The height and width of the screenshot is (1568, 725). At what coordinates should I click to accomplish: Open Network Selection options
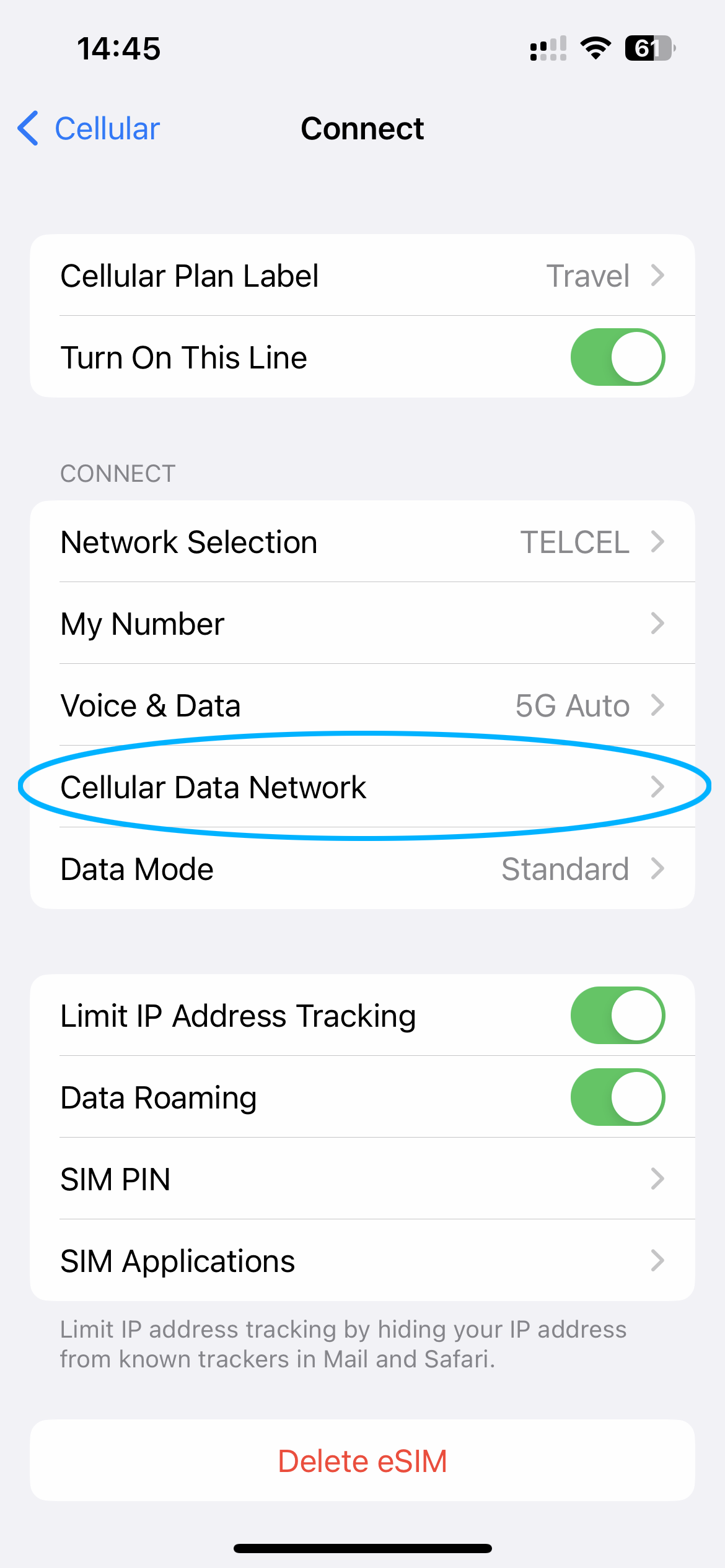pos(362,542)
